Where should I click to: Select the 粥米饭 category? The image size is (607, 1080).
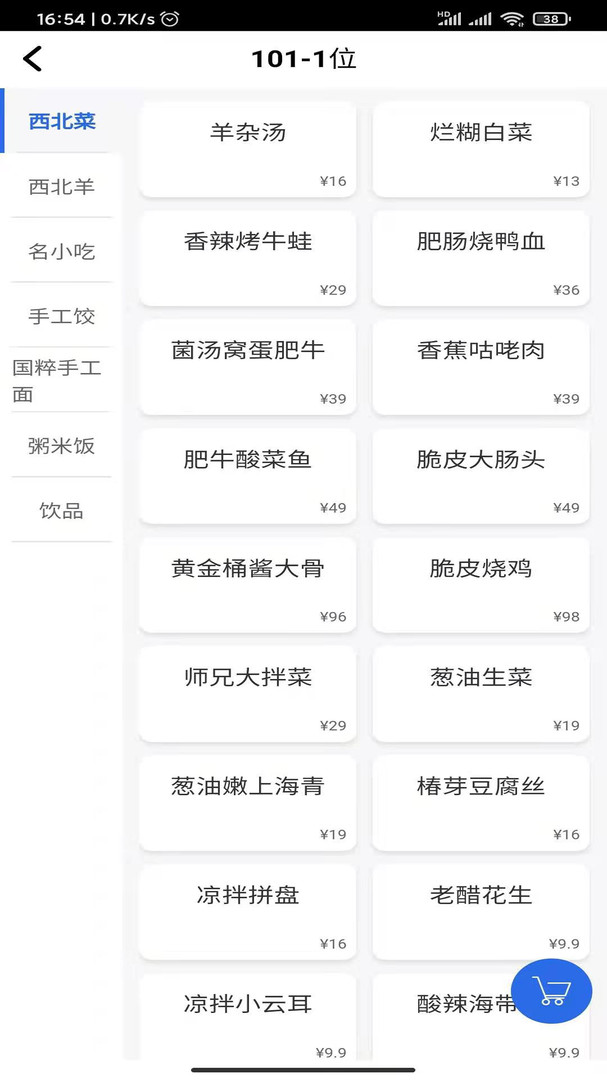[x=61, y=446]
